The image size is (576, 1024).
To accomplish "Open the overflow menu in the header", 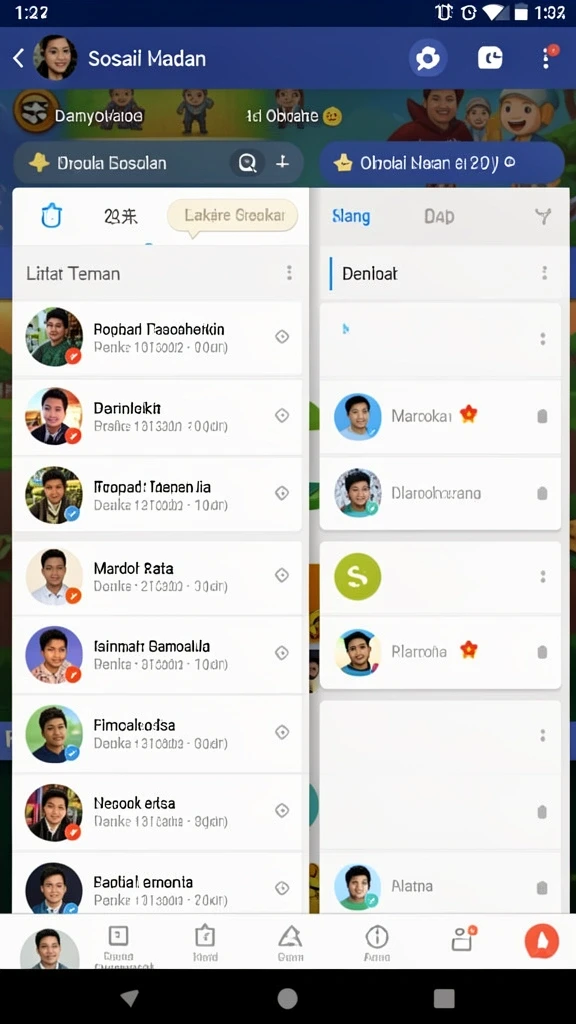I will pos(547,58).
